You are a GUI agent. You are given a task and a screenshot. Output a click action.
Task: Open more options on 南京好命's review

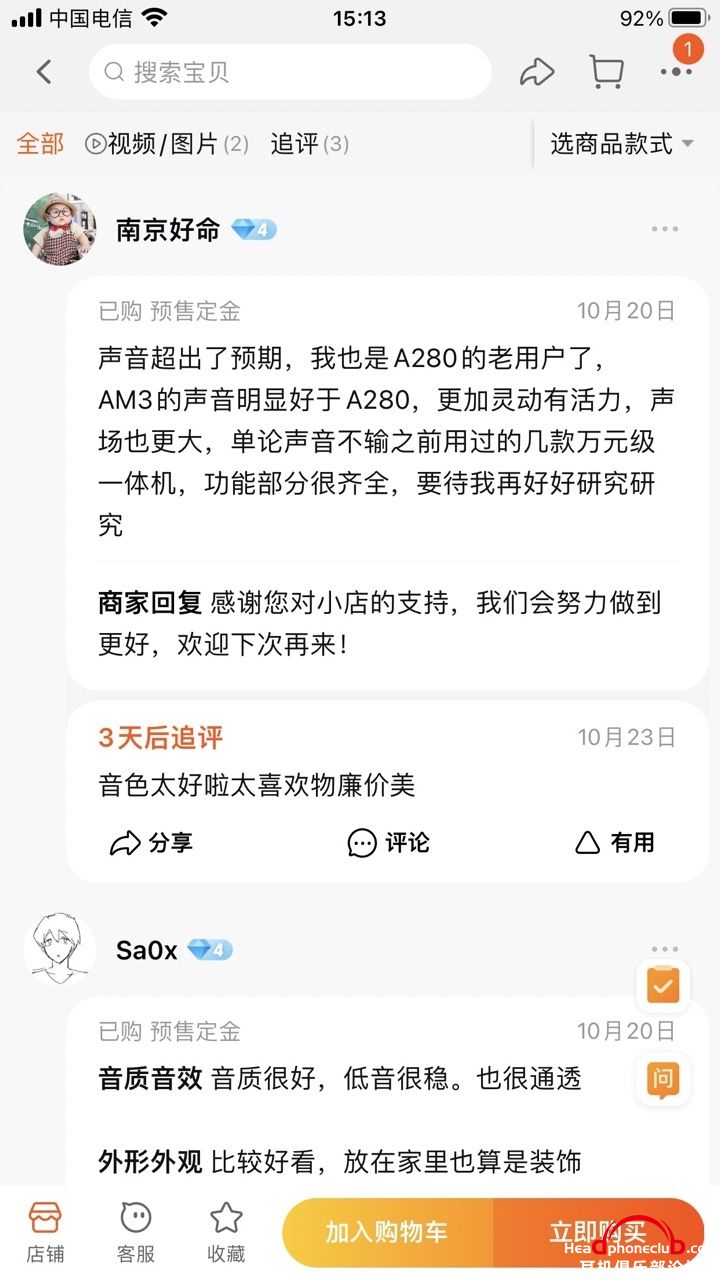[x=665, y=230]
